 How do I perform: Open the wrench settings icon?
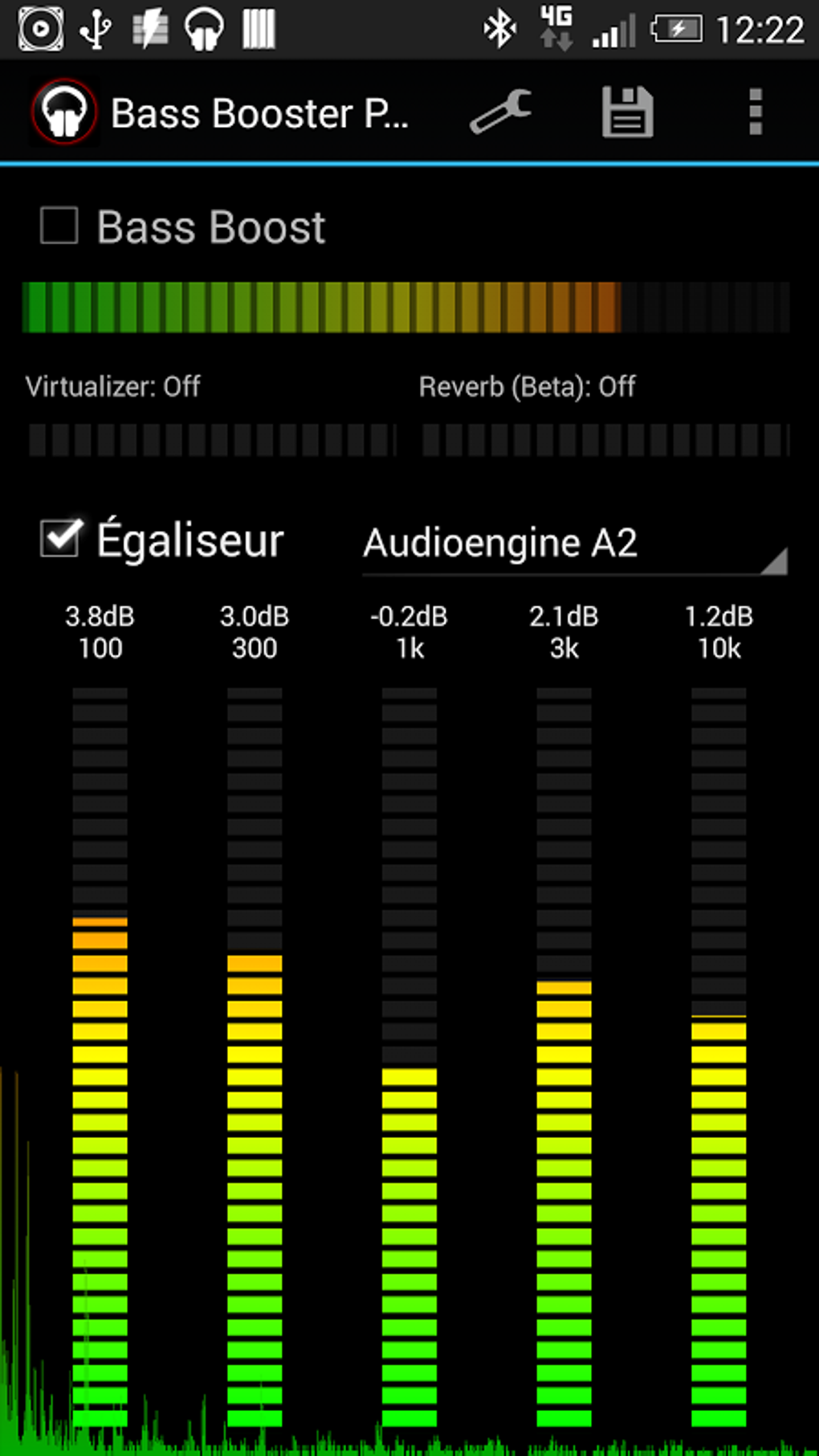(x=501, y=112)
